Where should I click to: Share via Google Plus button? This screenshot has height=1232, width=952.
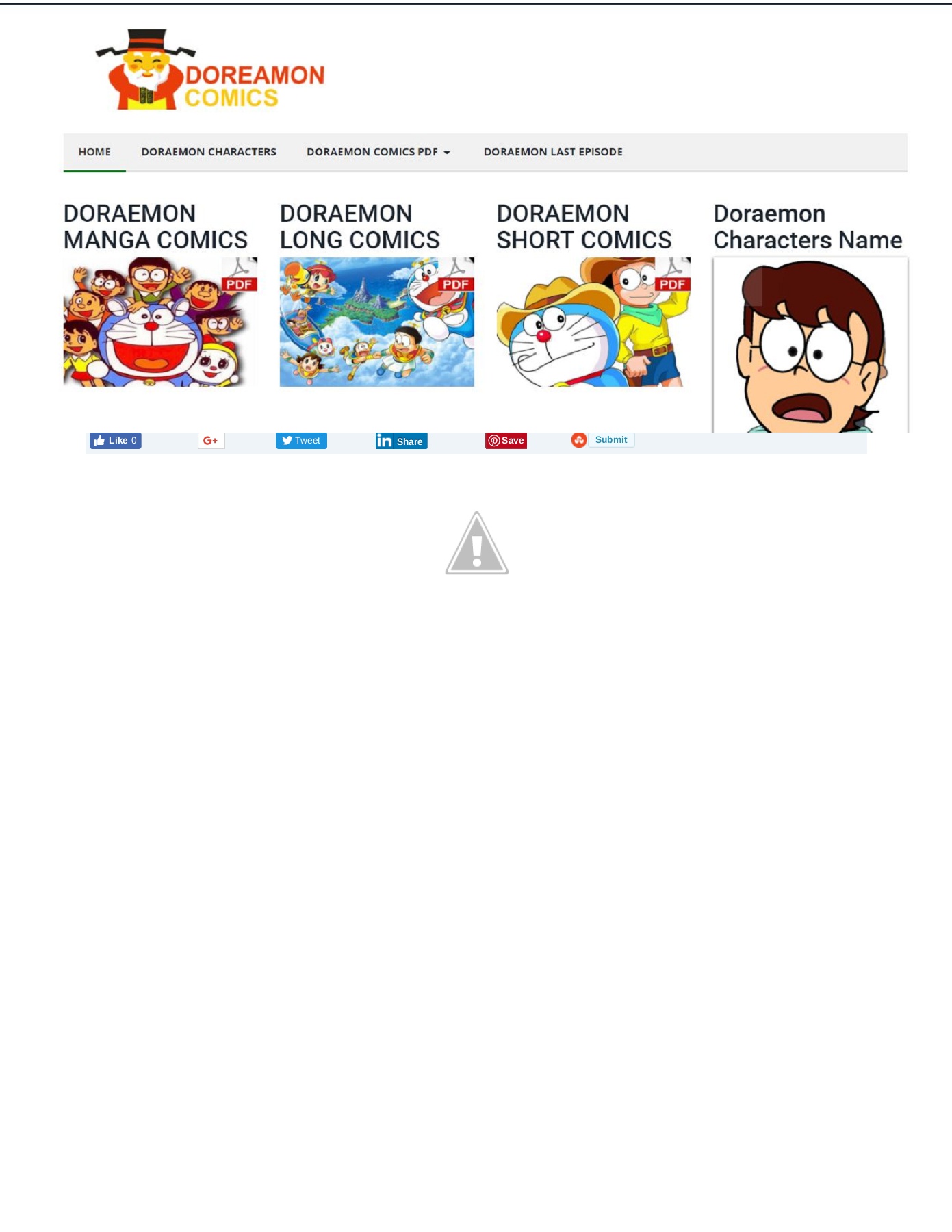(x=211, y=441)
